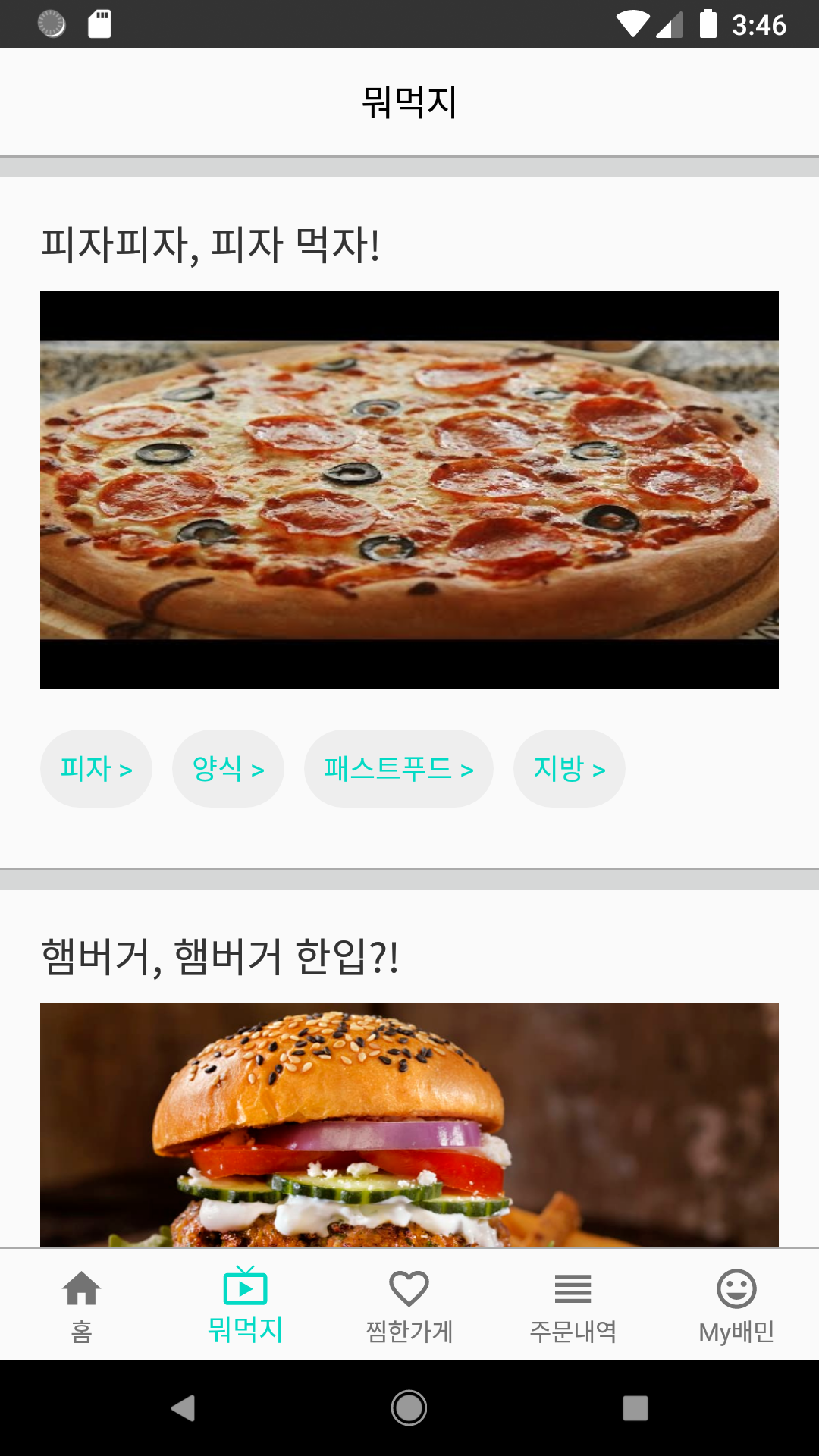This screenshot has height=1456, width=819.
Task: Switch to the 홈 tab
Action: tap(82, 1305)
